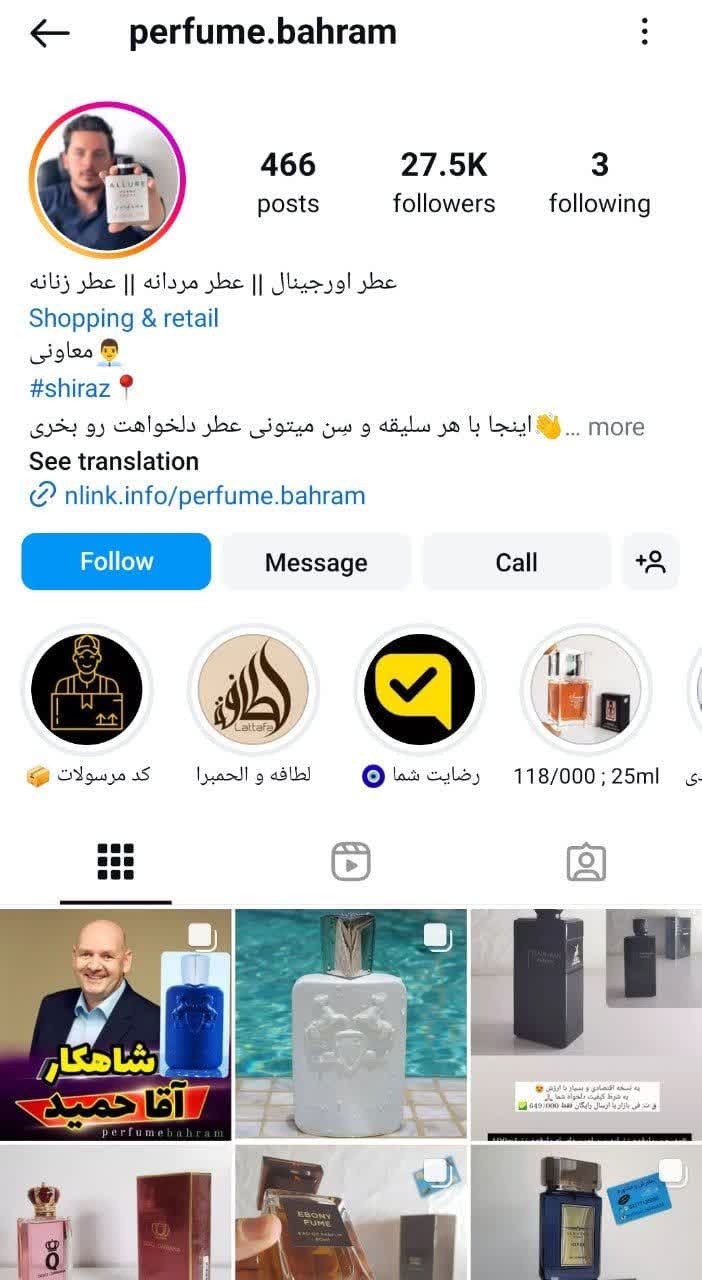The image size is (702, 1280).
Task: Follow perfume.bahram
Action: click(116, 562)
